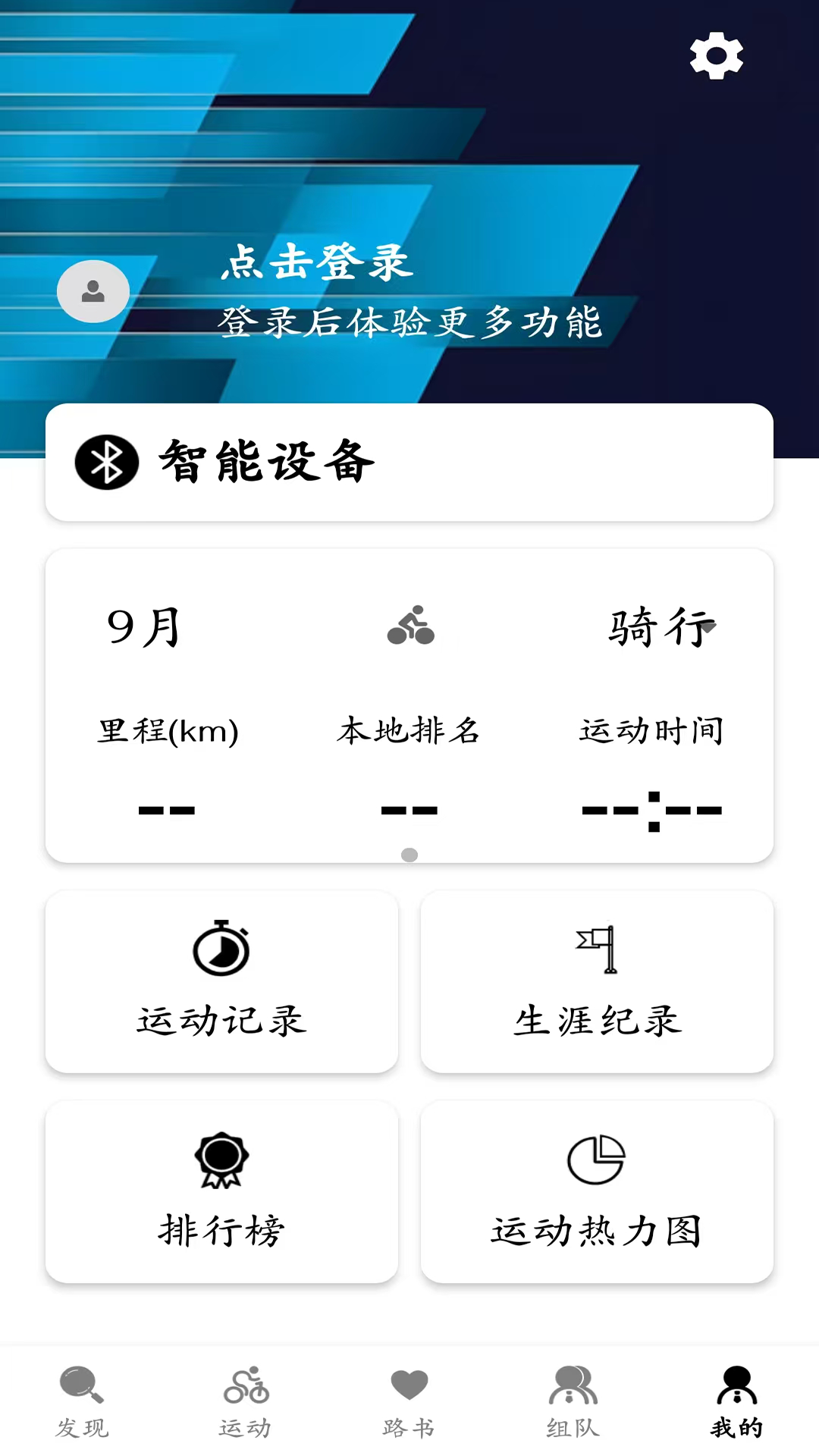
Task: Open the settings gear icon
Action: 716,55
